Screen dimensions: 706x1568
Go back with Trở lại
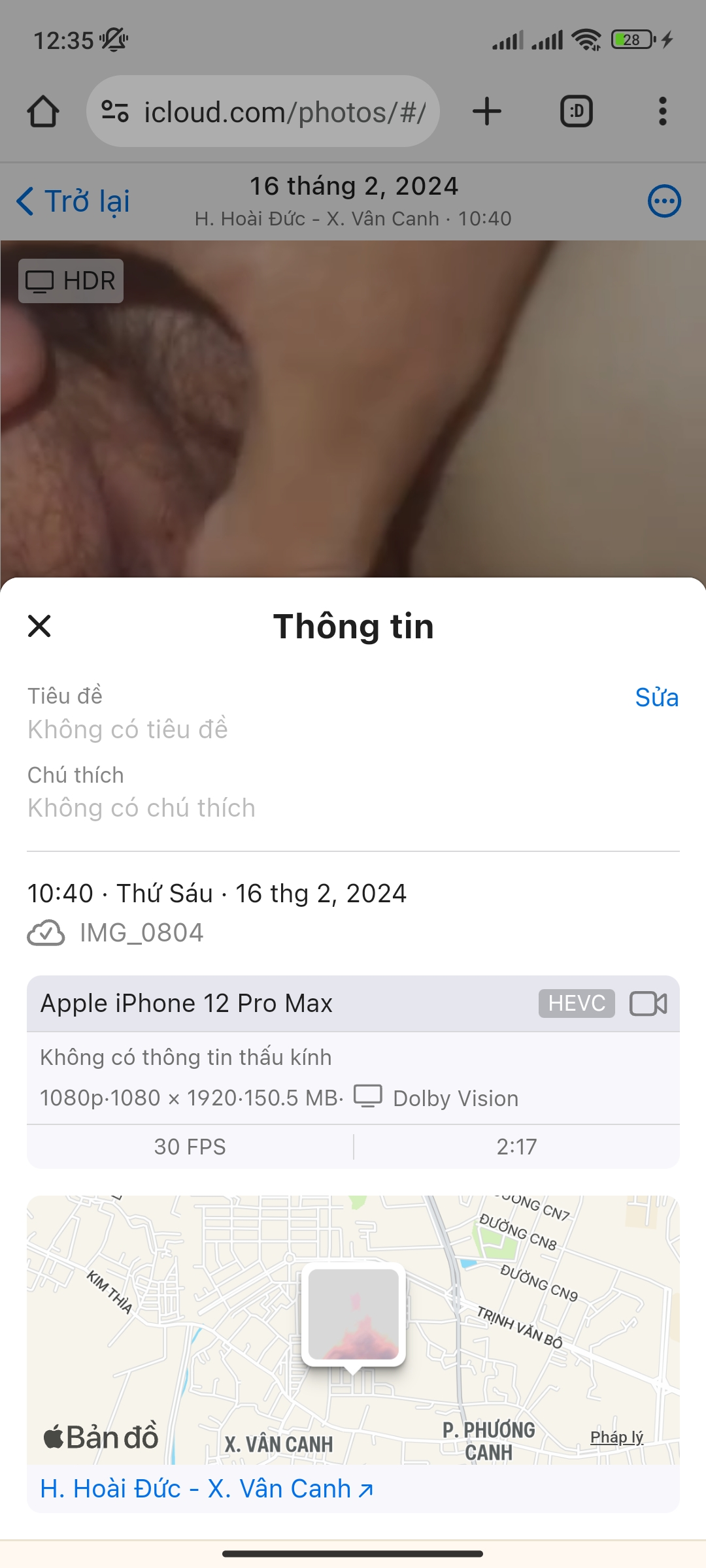coord(73,201)
